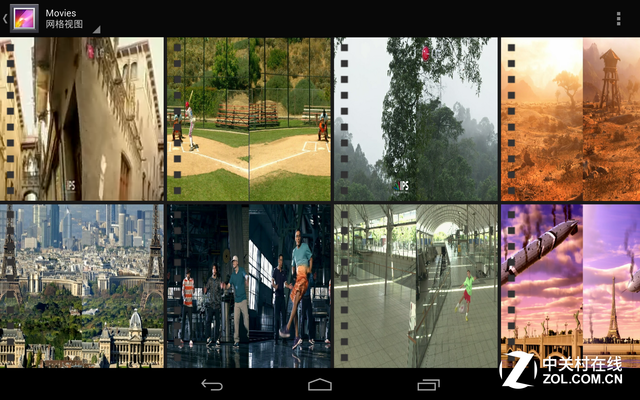Open the baseball field video
The image size is (640, 400).
coord(249,119)
